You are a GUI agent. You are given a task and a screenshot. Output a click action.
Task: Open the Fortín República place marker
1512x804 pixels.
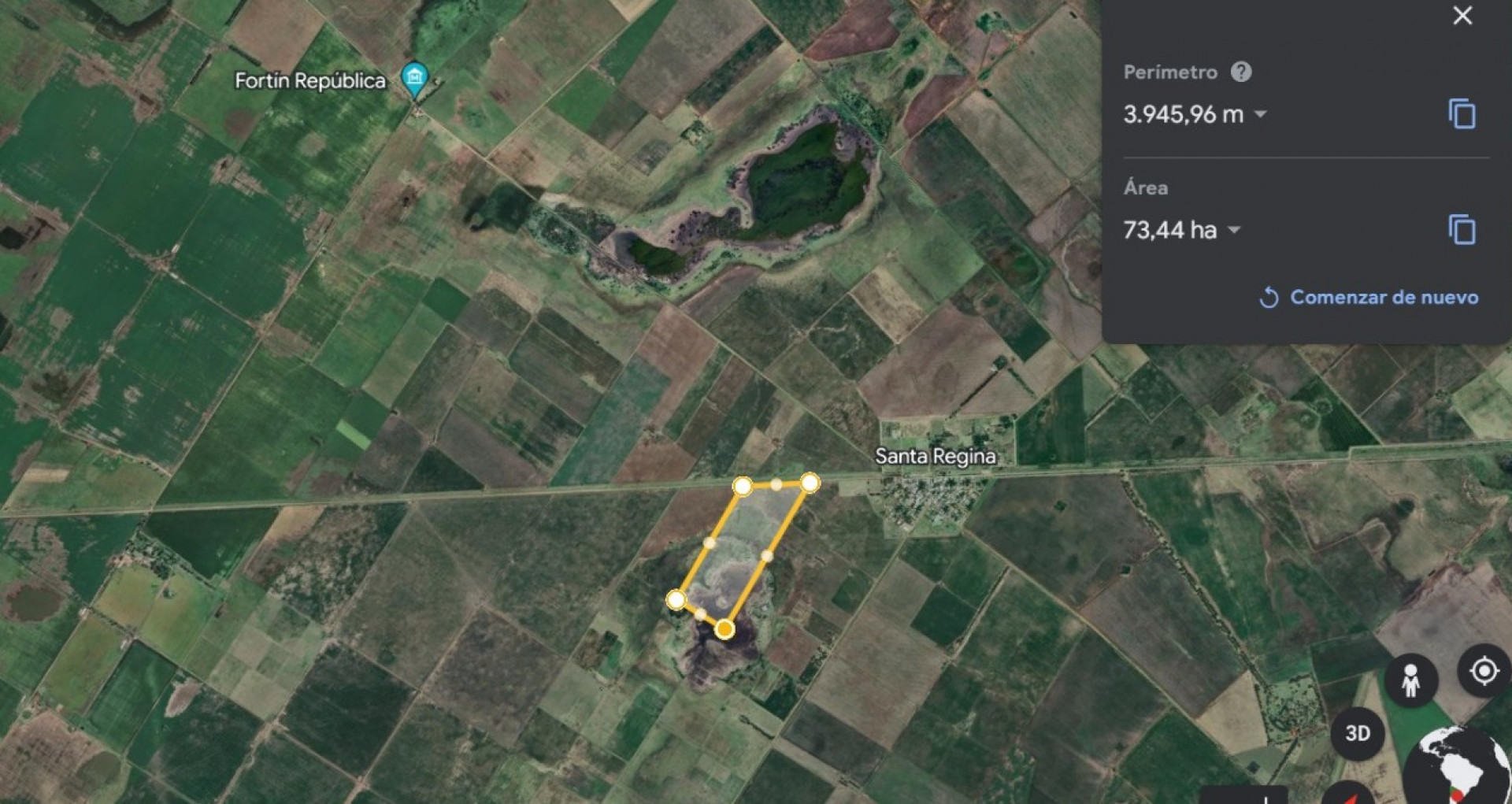coord(414,78)
